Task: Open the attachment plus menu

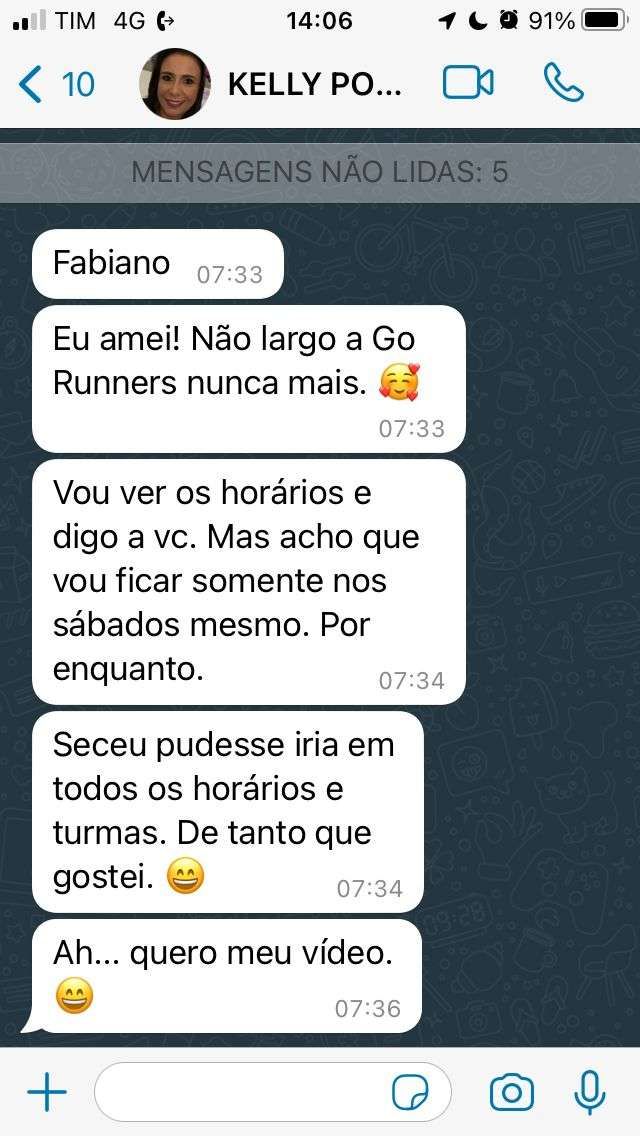Action: pos(46,1093)
